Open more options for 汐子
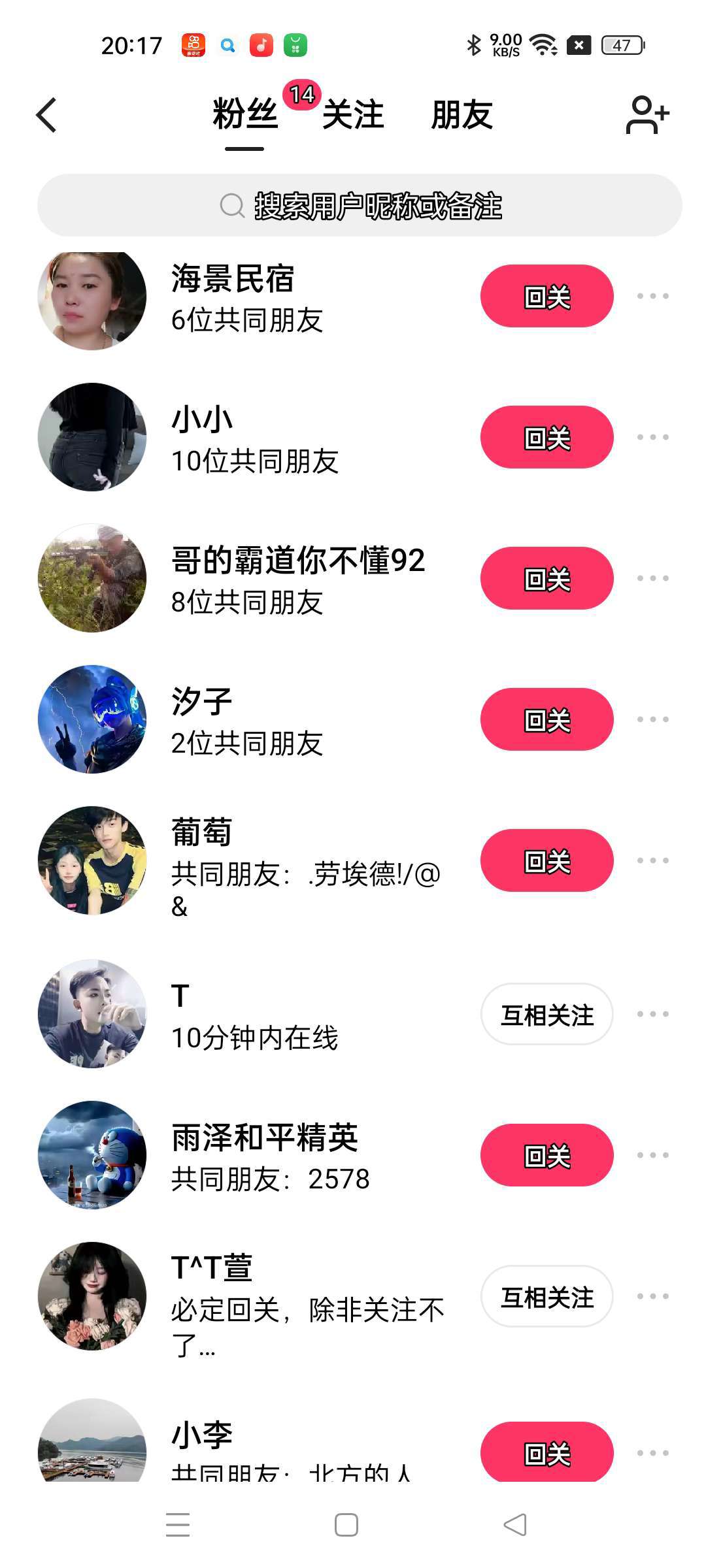Screen dimensions: 706x1568 tap(652, 720)
